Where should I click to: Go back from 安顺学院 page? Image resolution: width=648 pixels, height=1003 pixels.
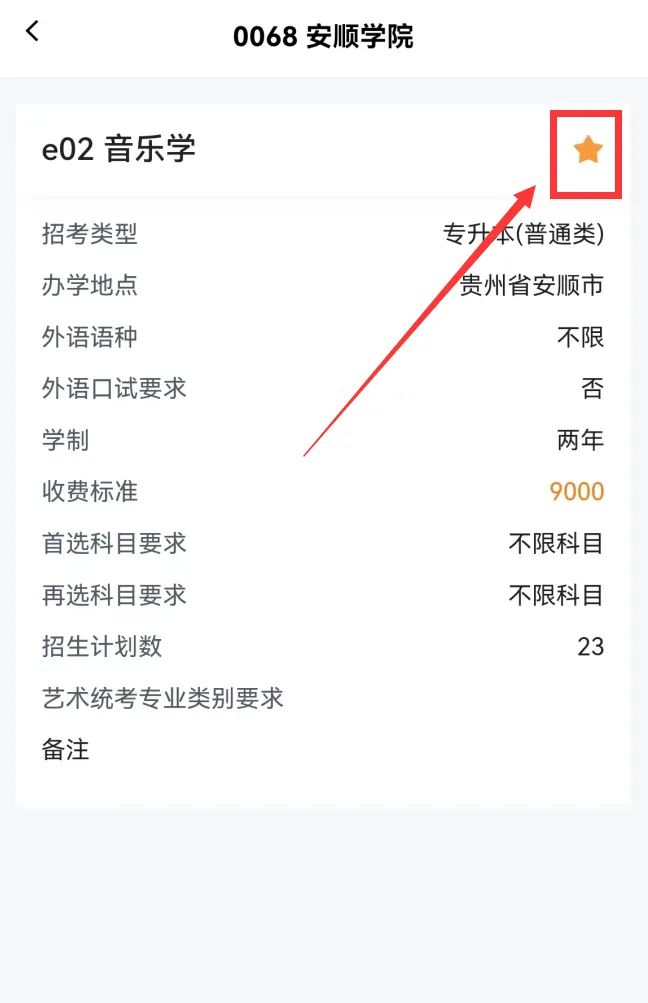33,32
